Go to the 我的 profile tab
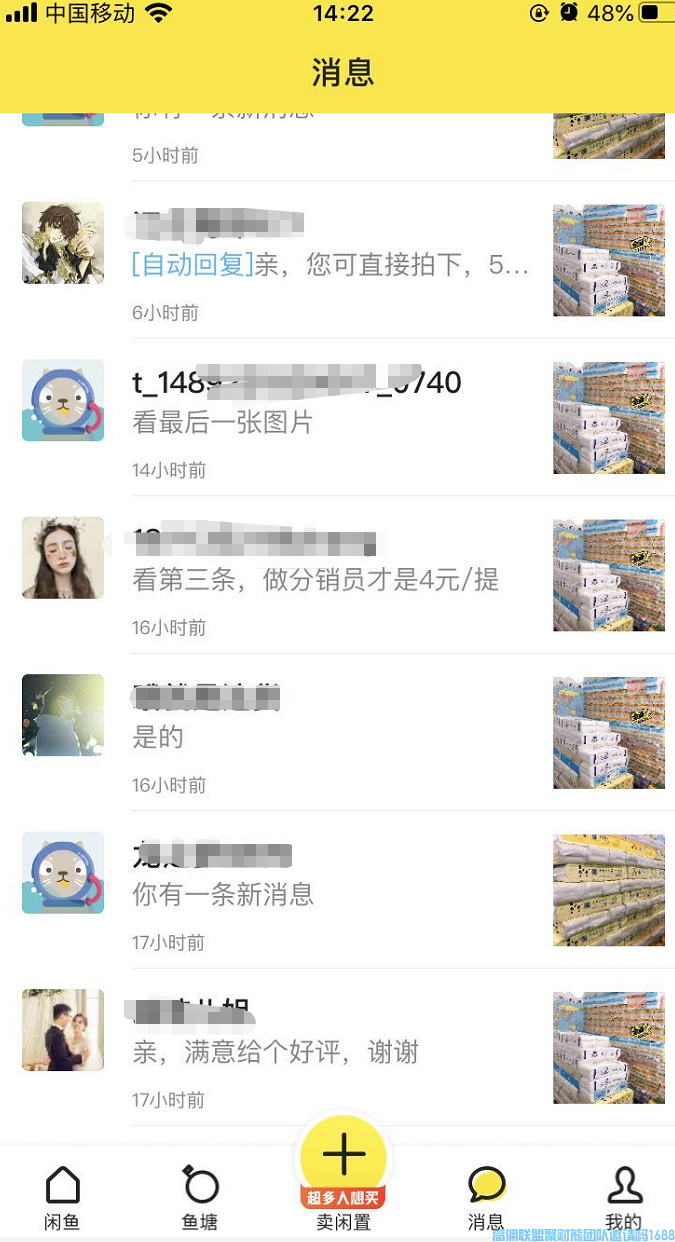This screenshot has width=675, height=1242. (x=623, y=1196)
